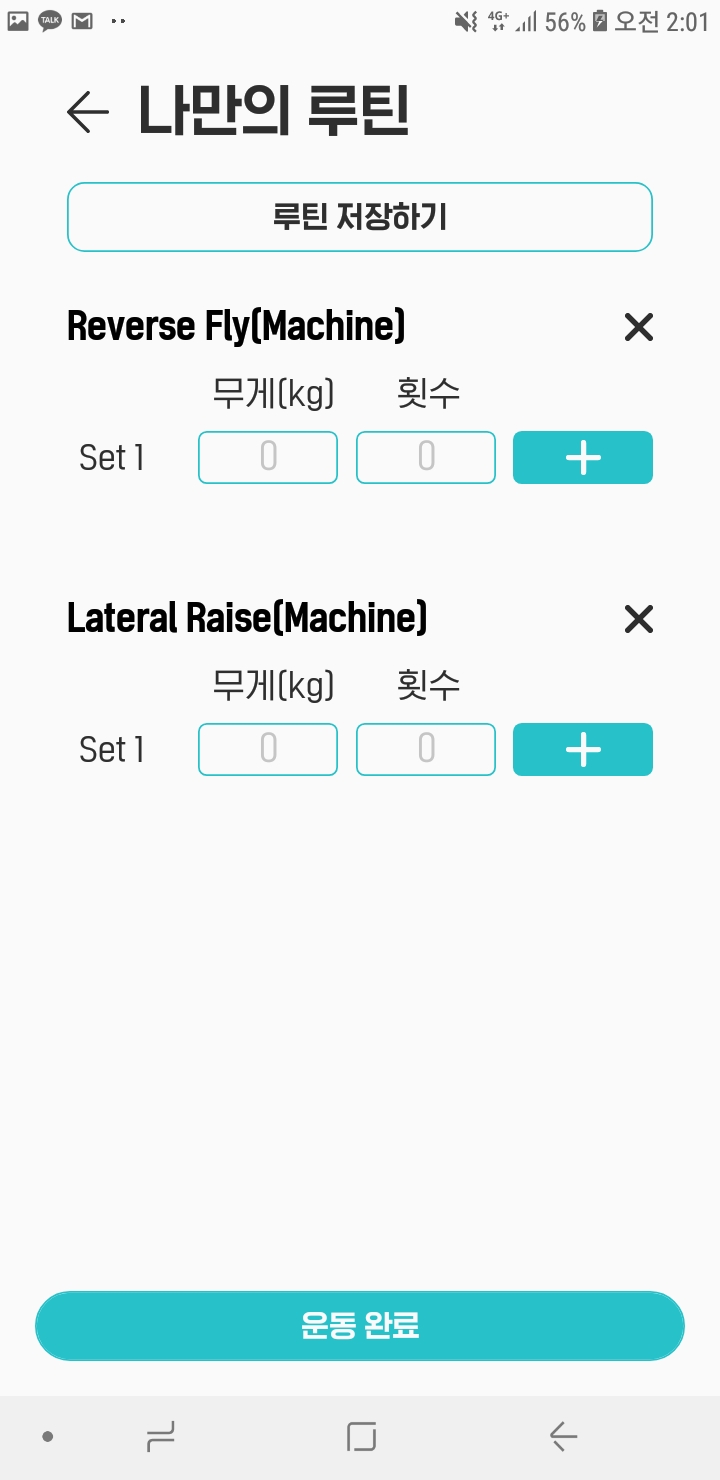Image resolution: width=720 pixels, height=1480 pixels.
Task: Go to the home screen
Action: pos(361,1438)
